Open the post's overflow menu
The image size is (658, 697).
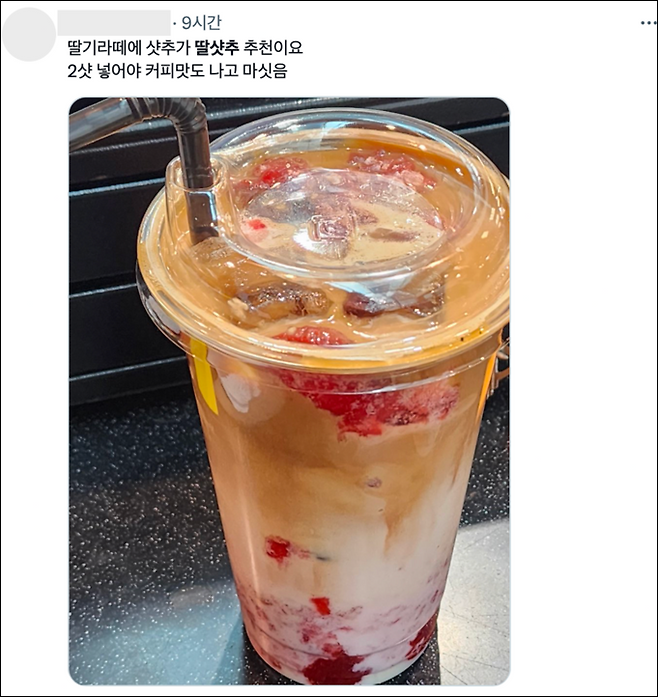[x=648, y=22]
